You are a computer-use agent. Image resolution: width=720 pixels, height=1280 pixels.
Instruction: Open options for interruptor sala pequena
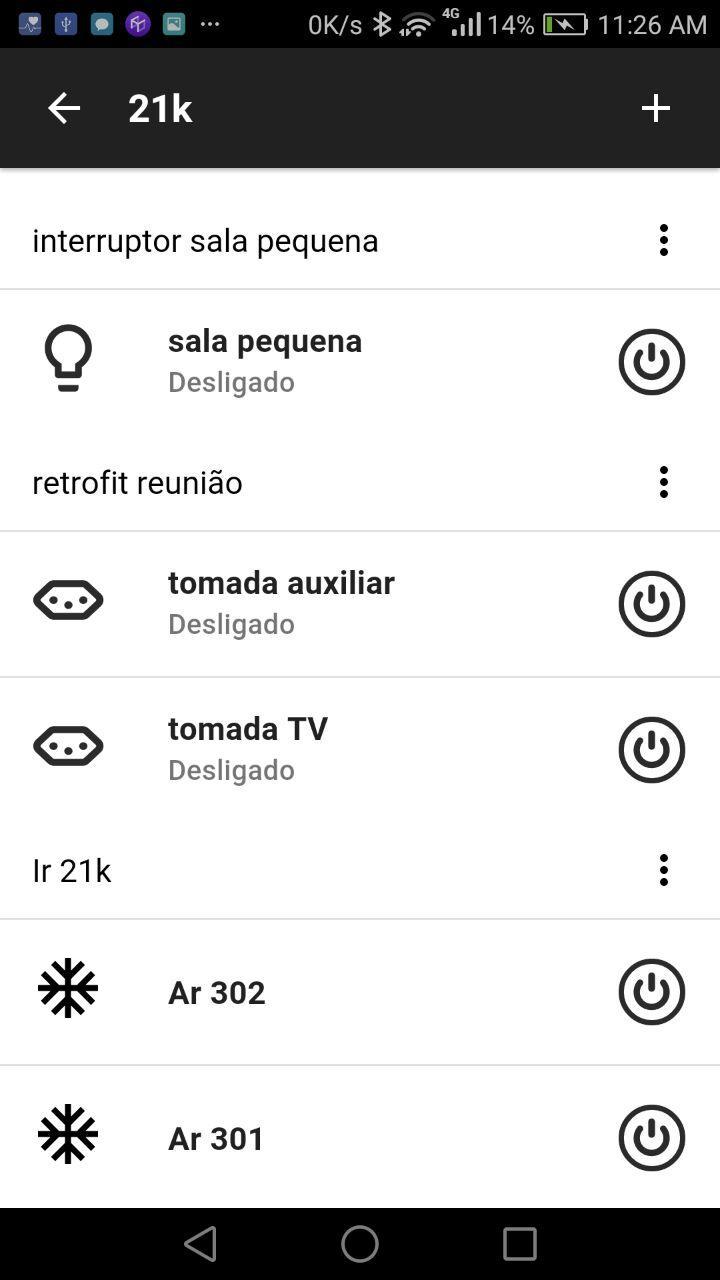pos(664,240)
